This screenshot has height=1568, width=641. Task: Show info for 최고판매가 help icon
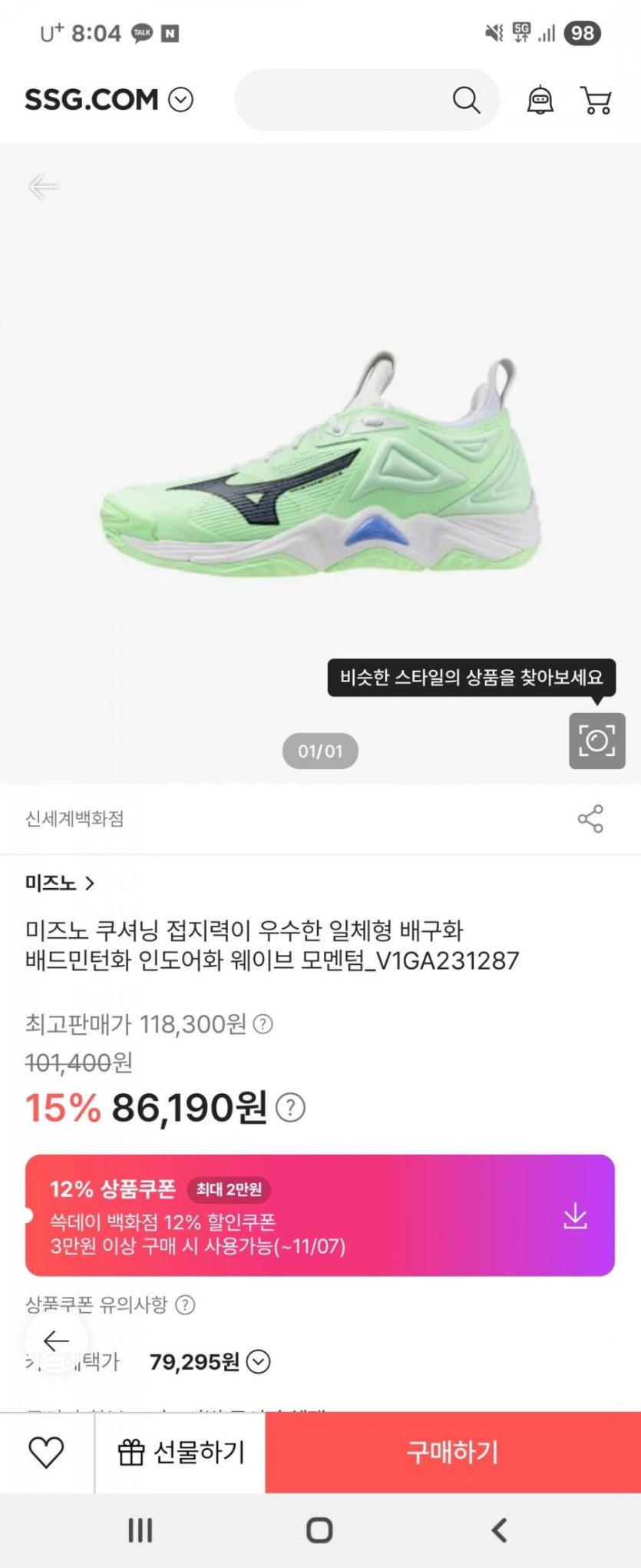[263, 1024]
